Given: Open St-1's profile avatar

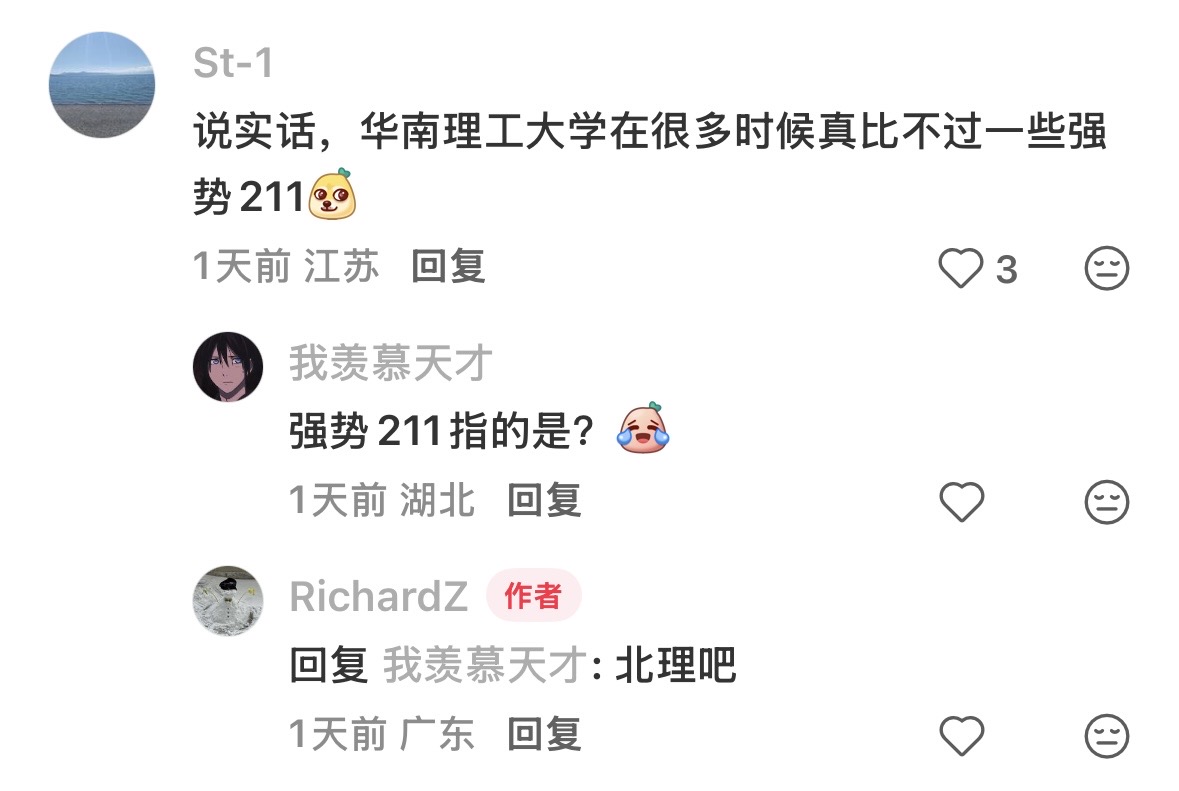Looking at the screenshot, I should (x=102, y=85).
